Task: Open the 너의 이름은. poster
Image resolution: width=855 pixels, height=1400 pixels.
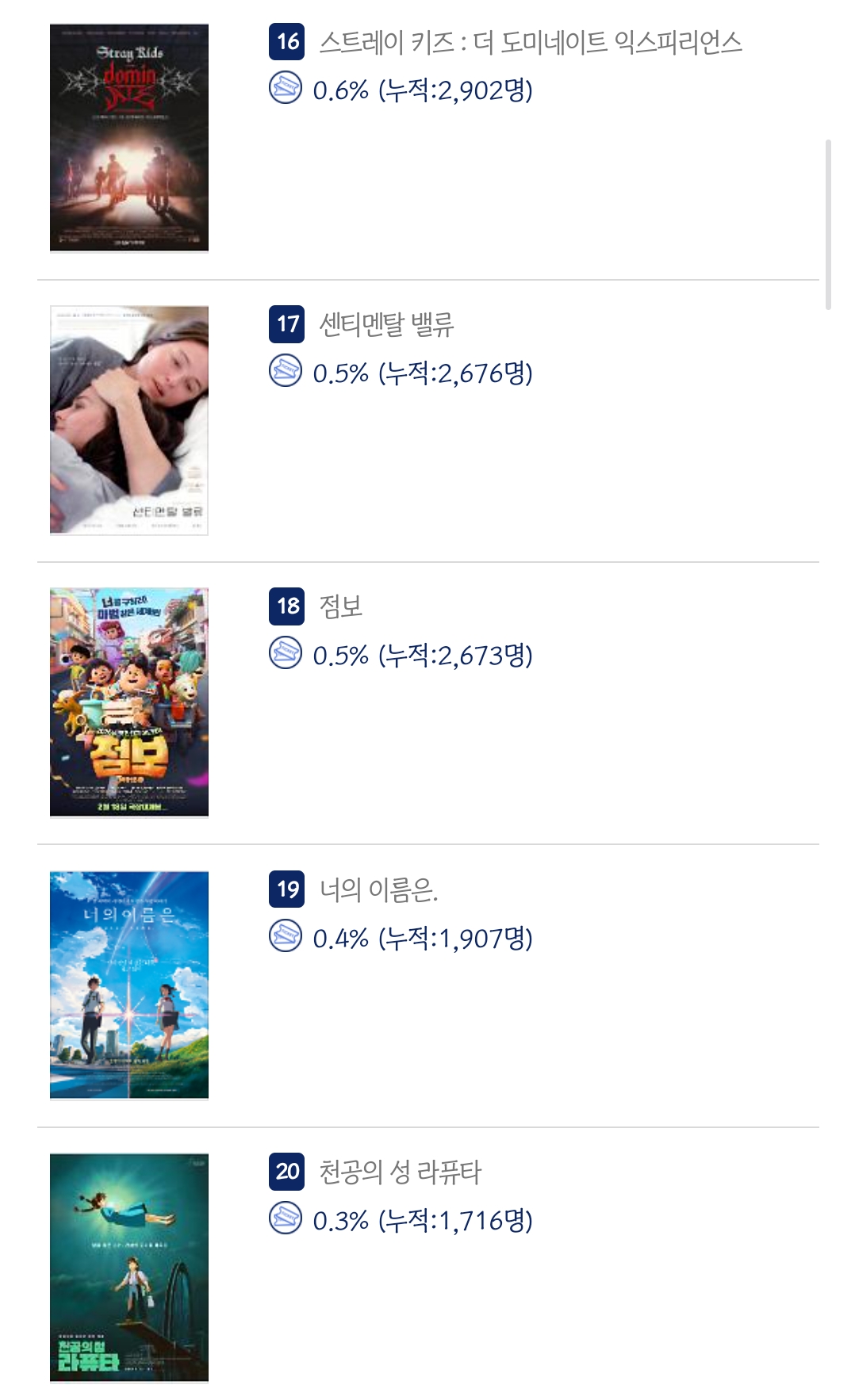Action: [128, 985]
